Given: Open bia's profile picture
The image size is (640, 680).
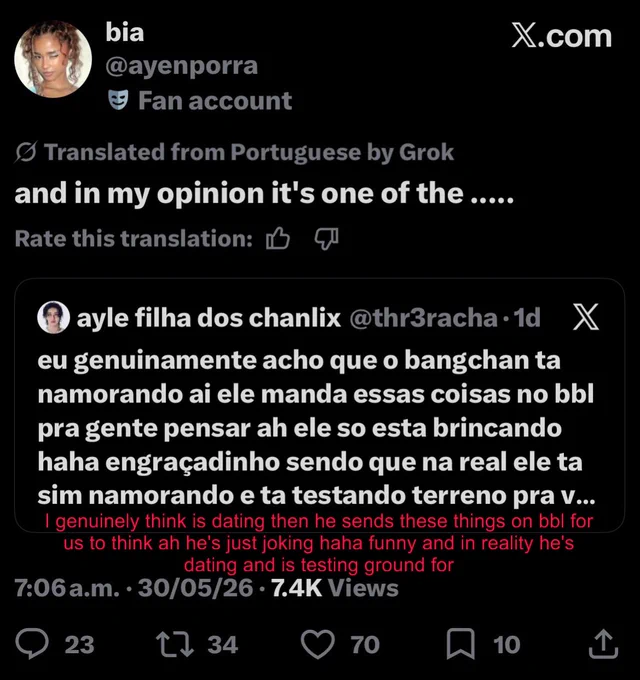Looking at the screenshot, I should pyautogui.click(x=53, y=59).
